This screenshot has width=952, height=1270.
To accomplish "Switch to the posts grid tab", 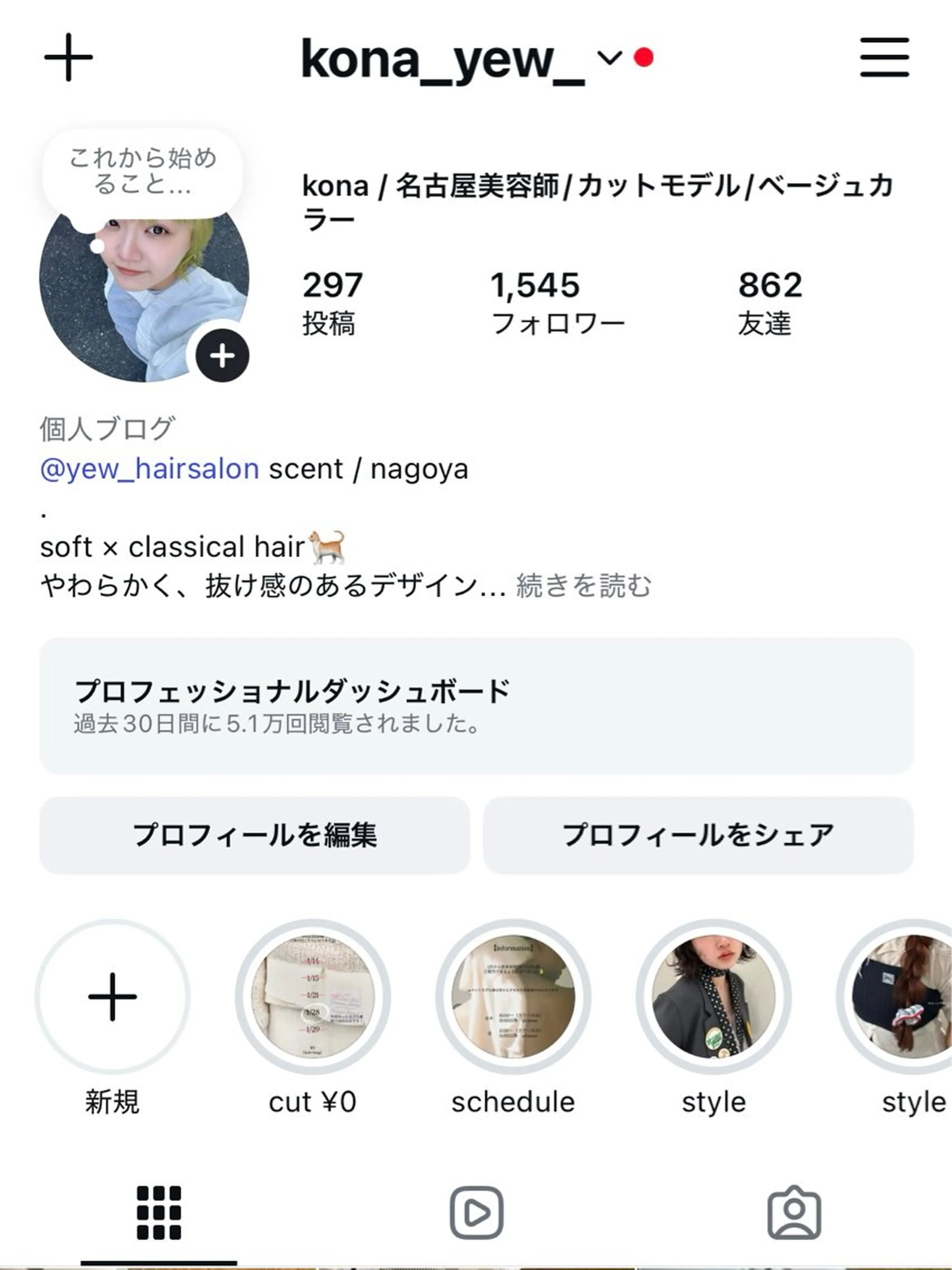I will pyautogui.click(x=159, y=1213).
